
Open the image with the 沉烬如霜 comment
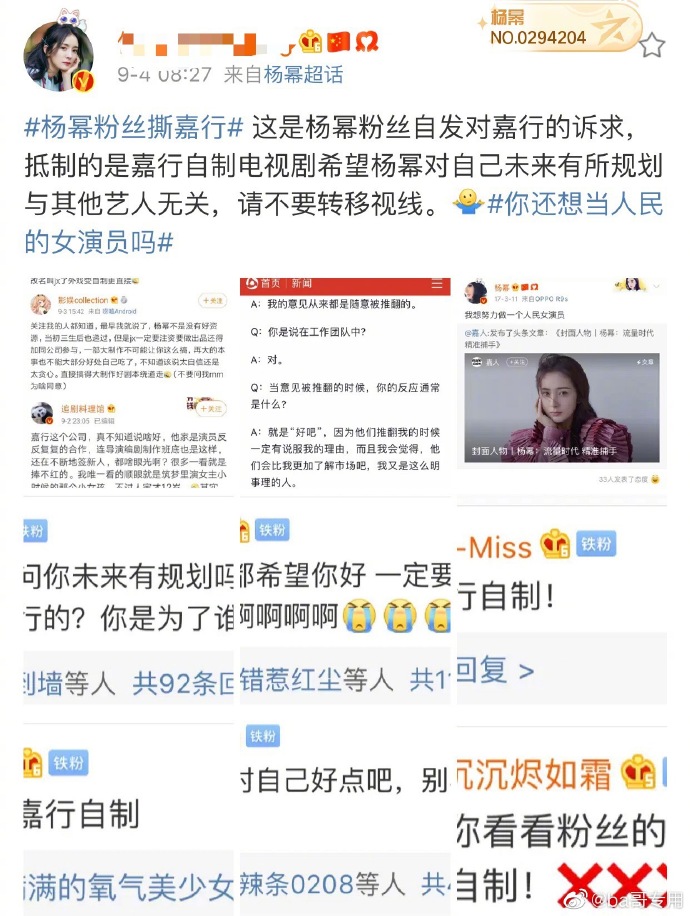(562, 815)
